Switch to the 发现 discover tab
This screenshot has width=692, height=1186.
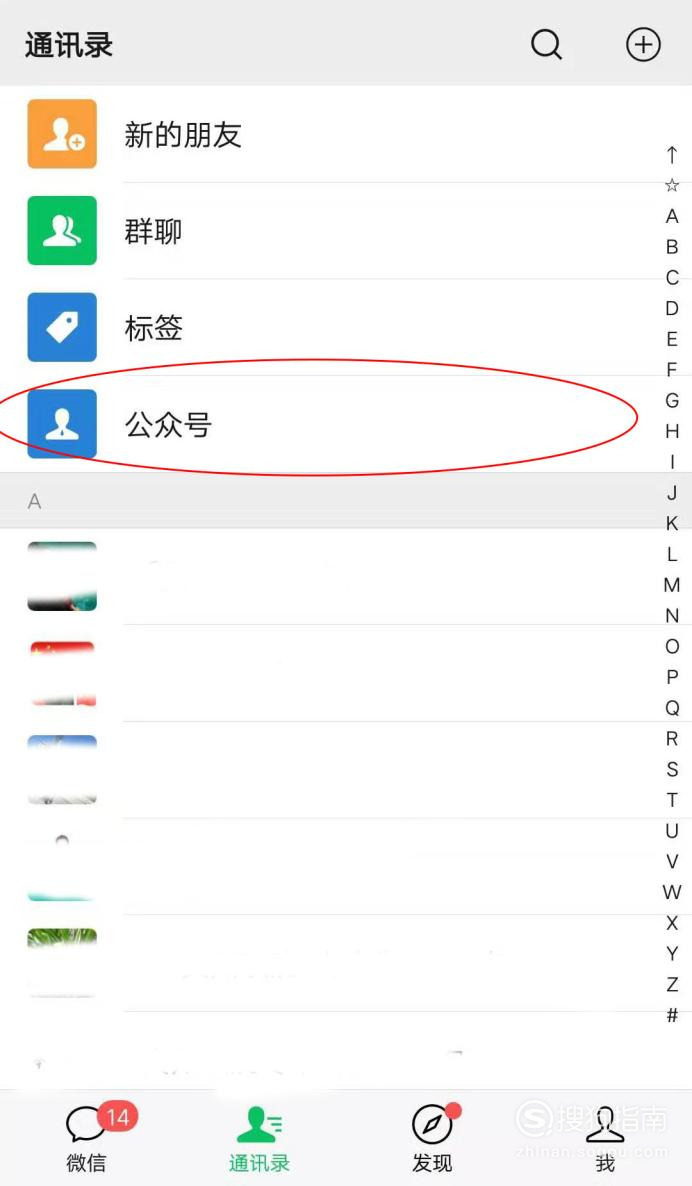click(433, 1138)
